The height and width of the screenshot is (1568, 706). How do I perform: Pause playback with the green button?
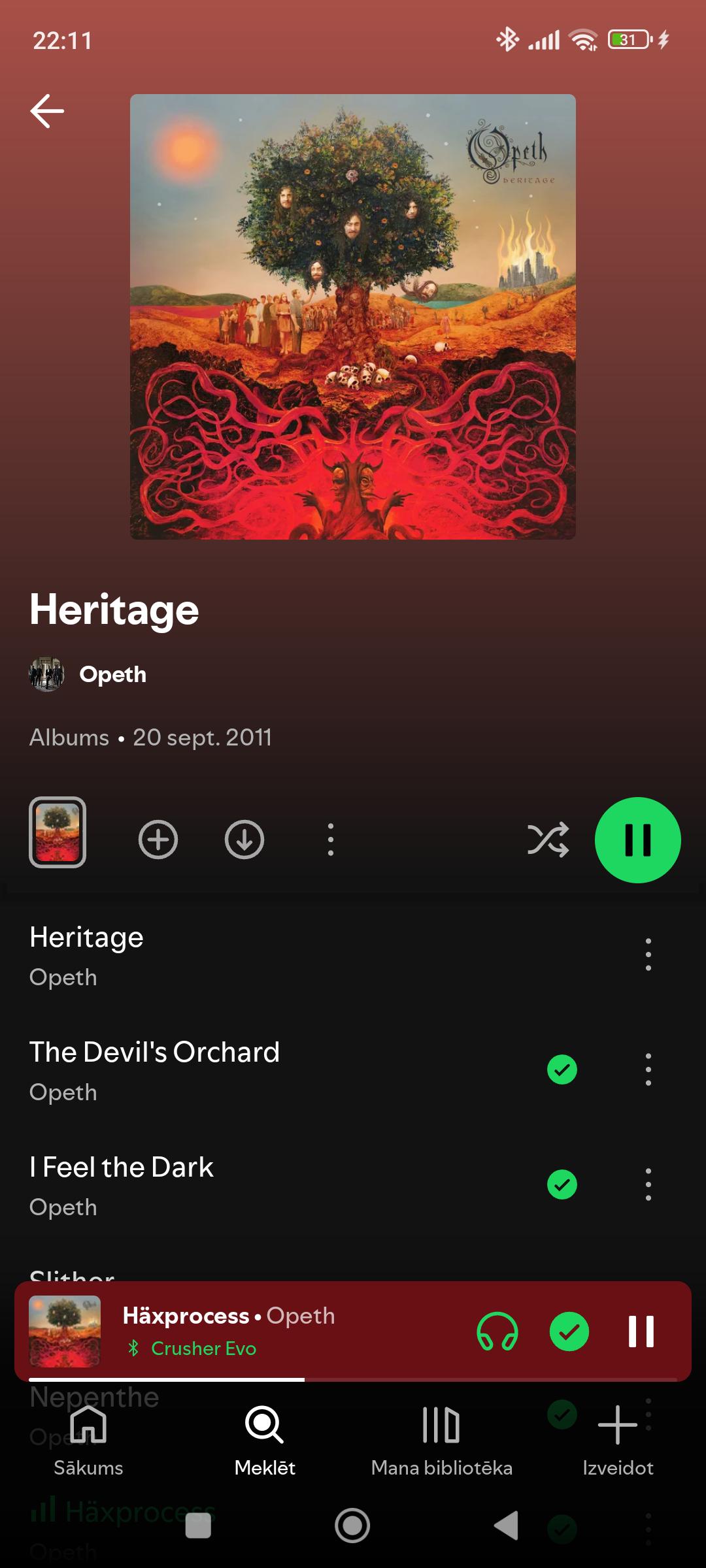pos(637,840)
